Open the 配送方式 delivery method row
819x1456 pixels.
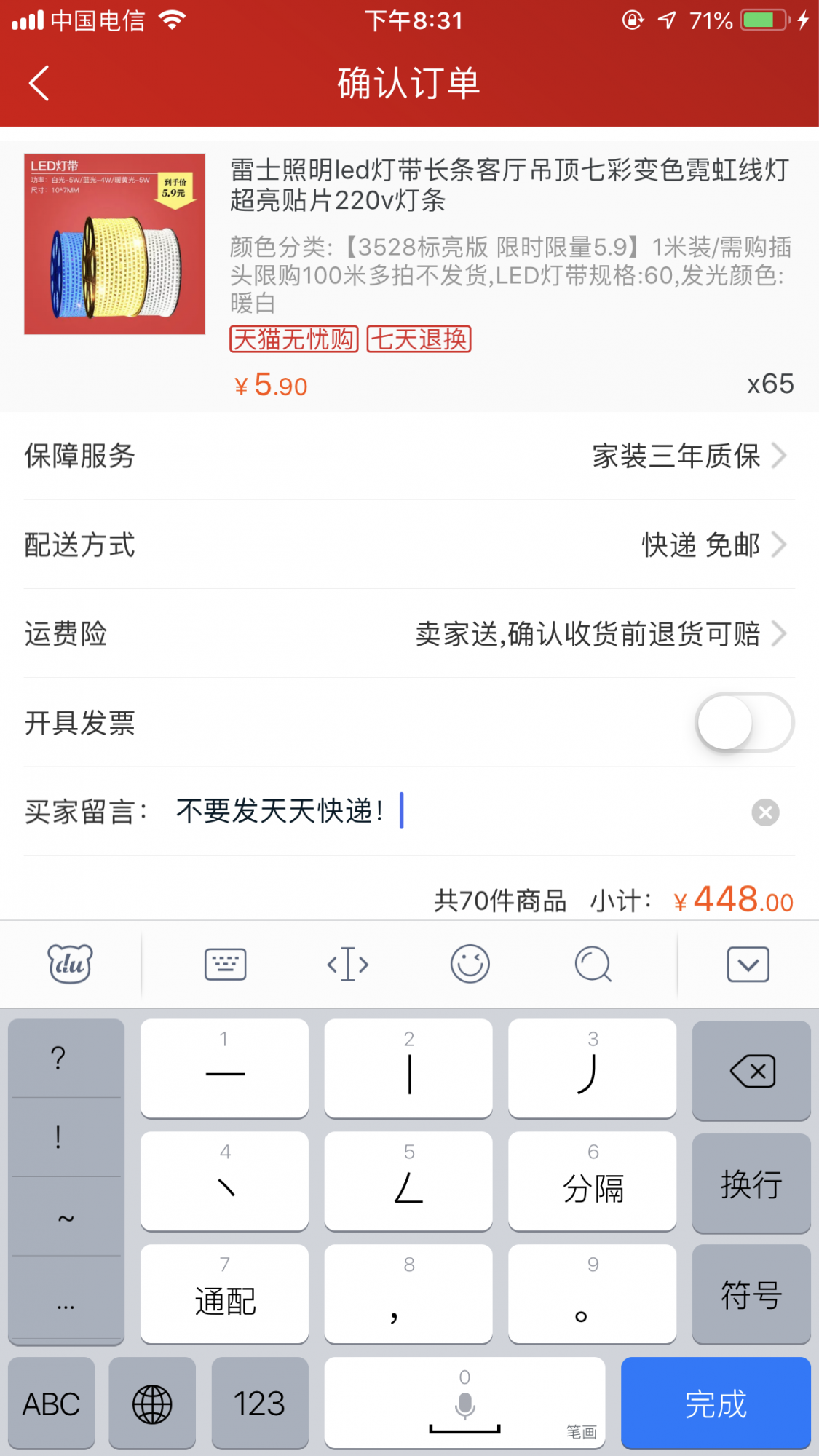point(408,545)
